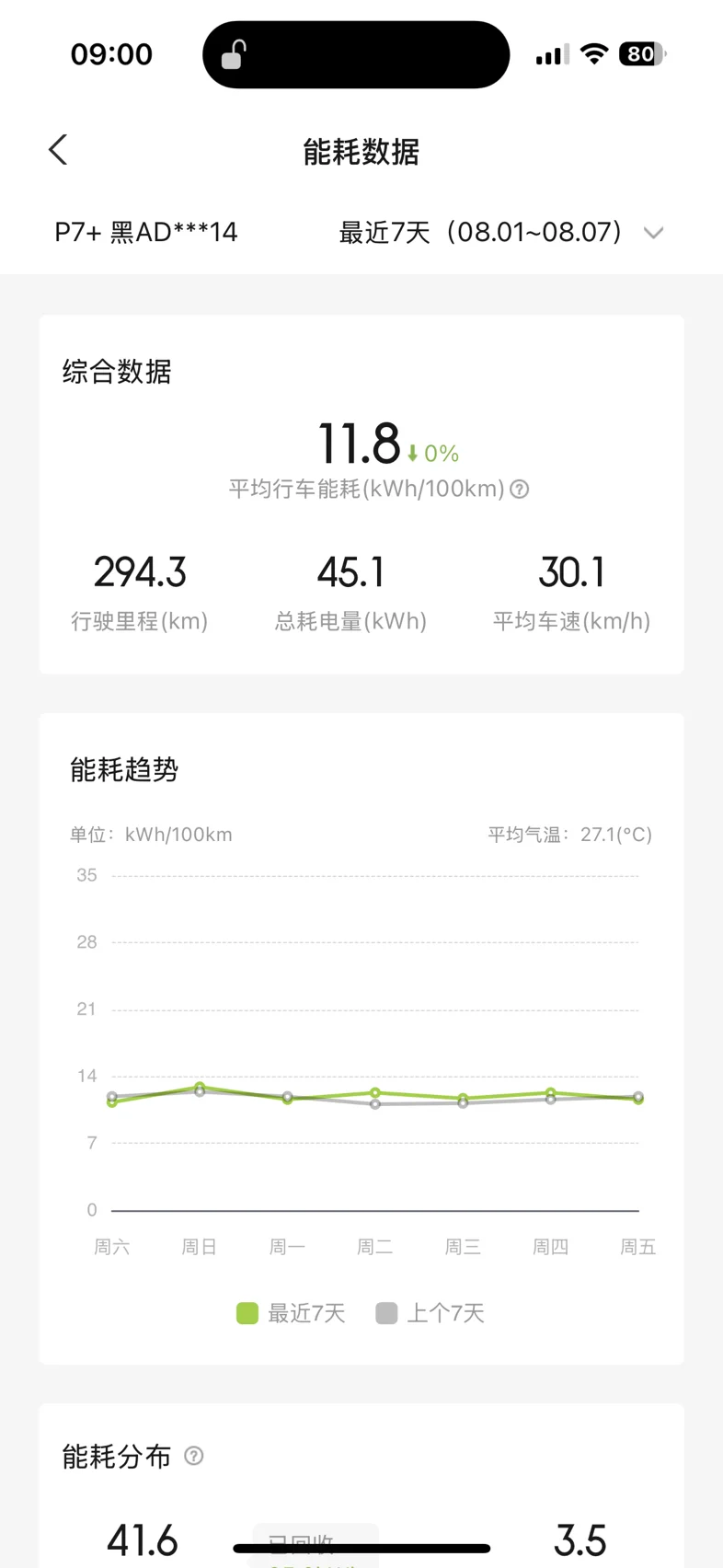Open the 最近7天 date range dropdown
723x1568 pixels.
[501, 232]
